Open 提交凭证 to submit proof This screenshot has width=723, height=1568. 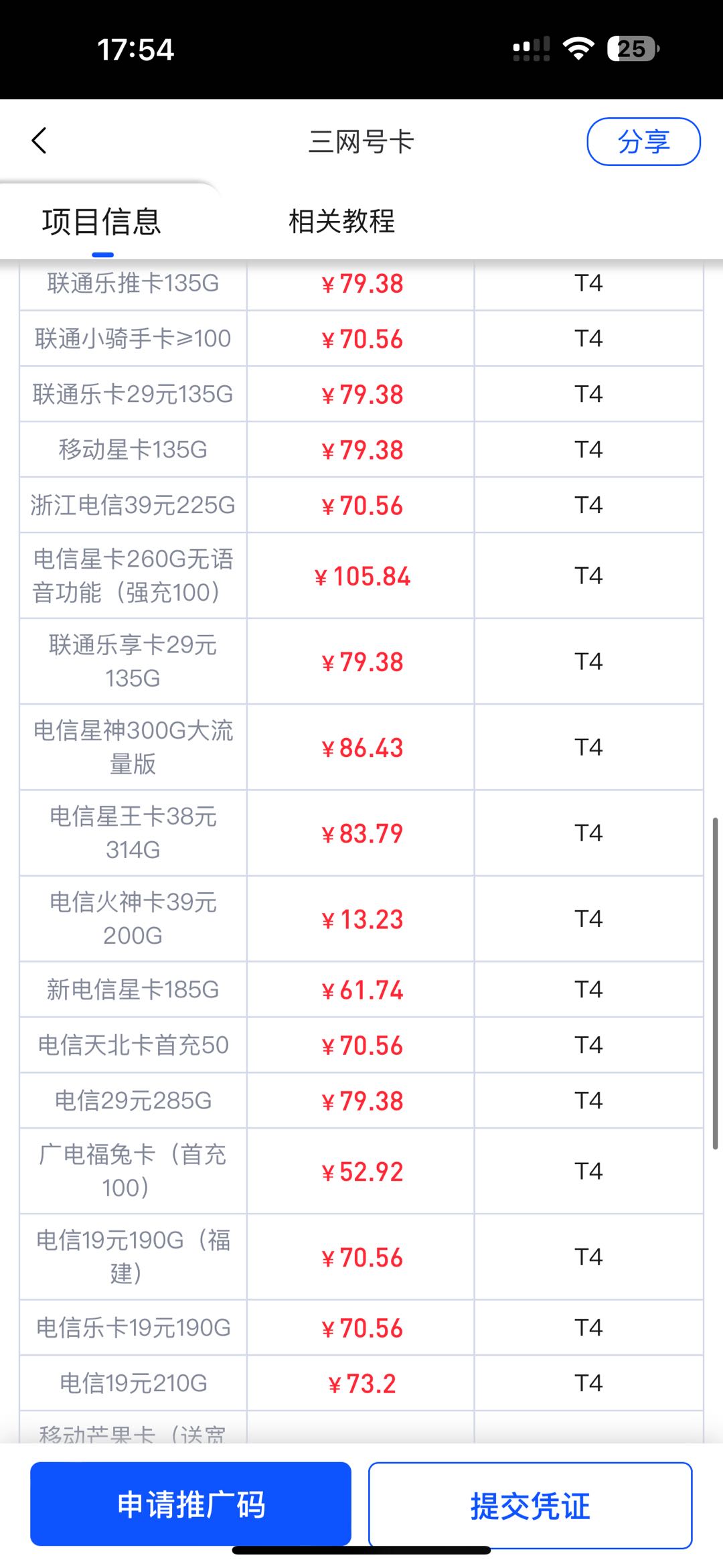point(530,1506)
